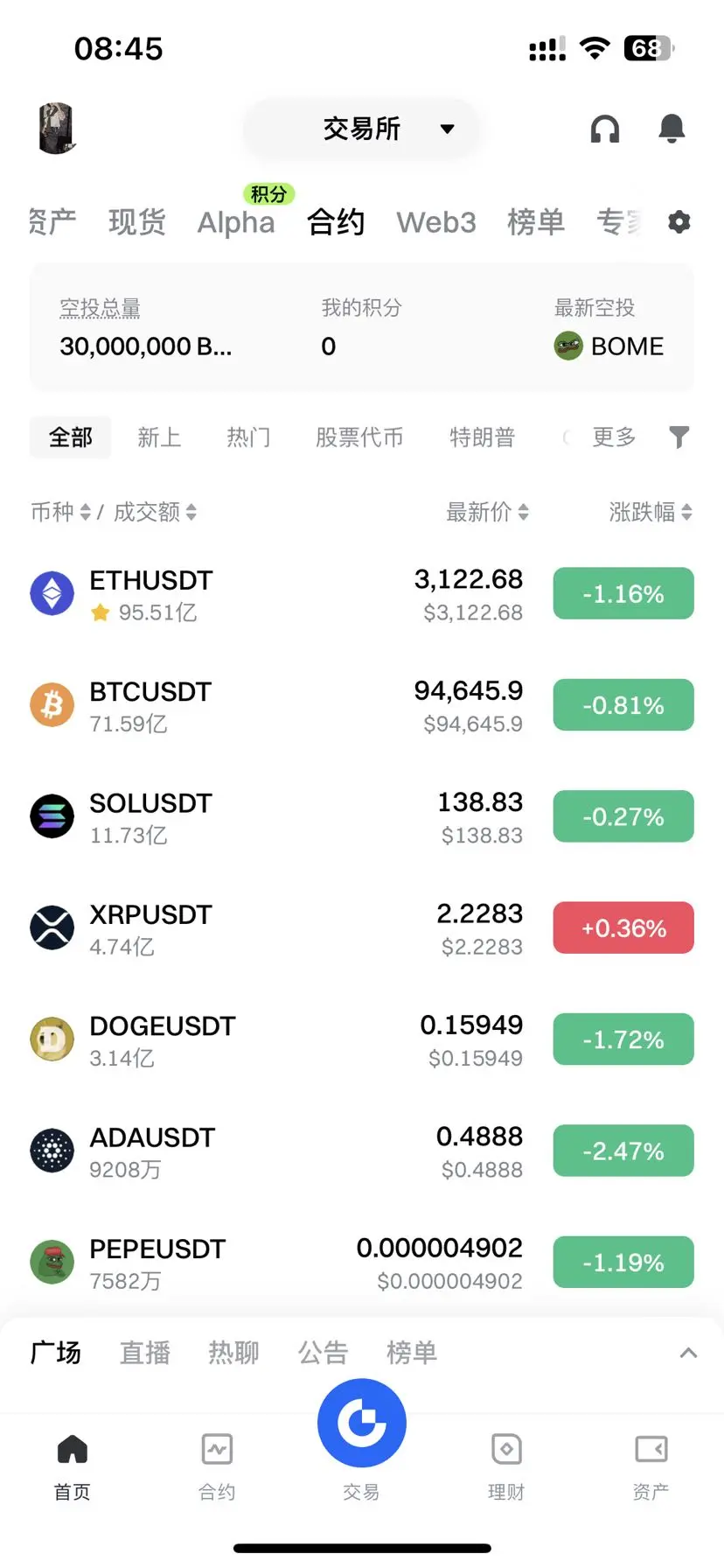Select the 新上 filter chip
The image size is (724, 1568).
pos(159,437)
